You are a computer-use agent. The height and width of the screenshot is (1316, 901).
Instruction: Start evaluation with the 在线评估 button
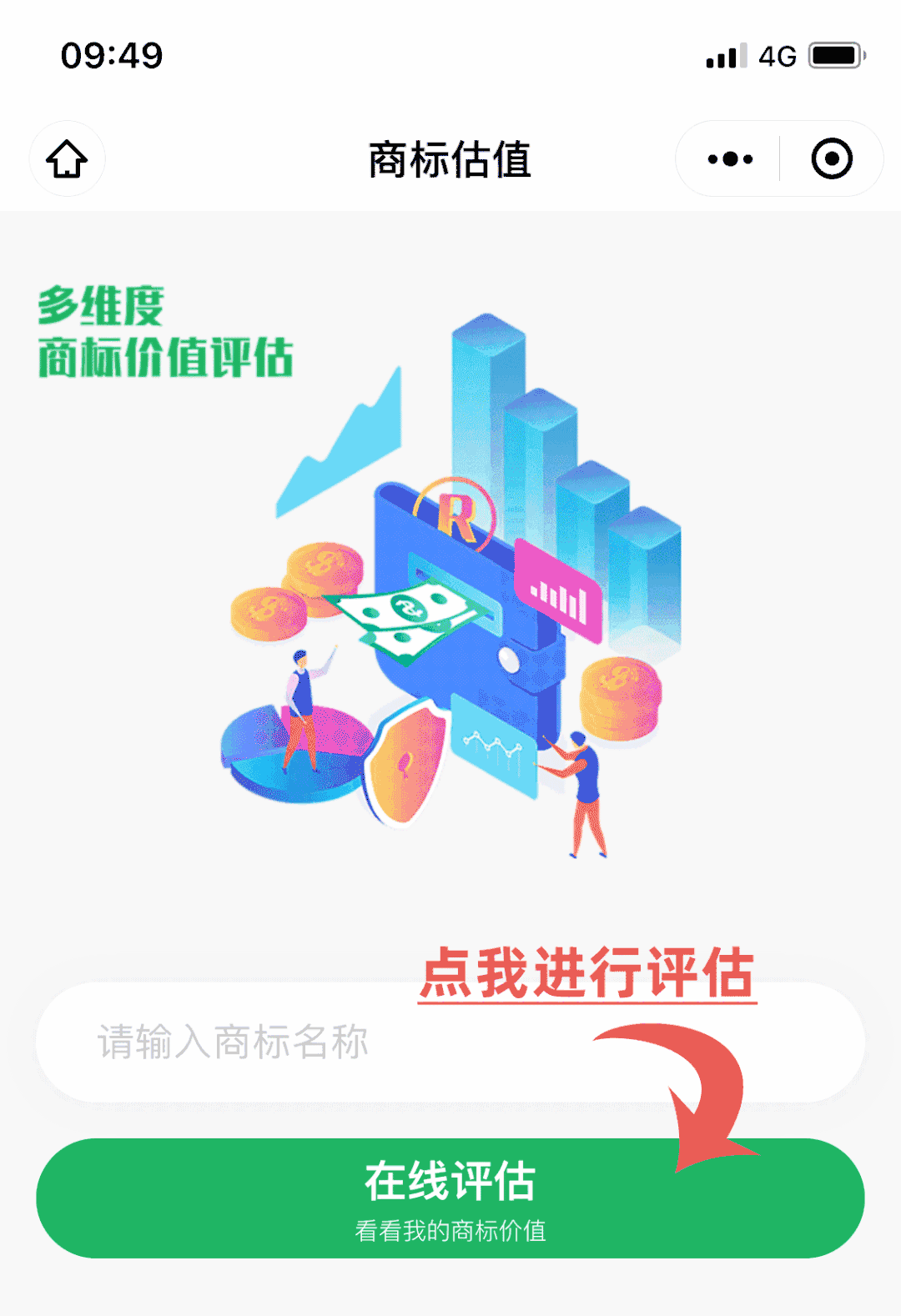click(x=449, y=1198)
